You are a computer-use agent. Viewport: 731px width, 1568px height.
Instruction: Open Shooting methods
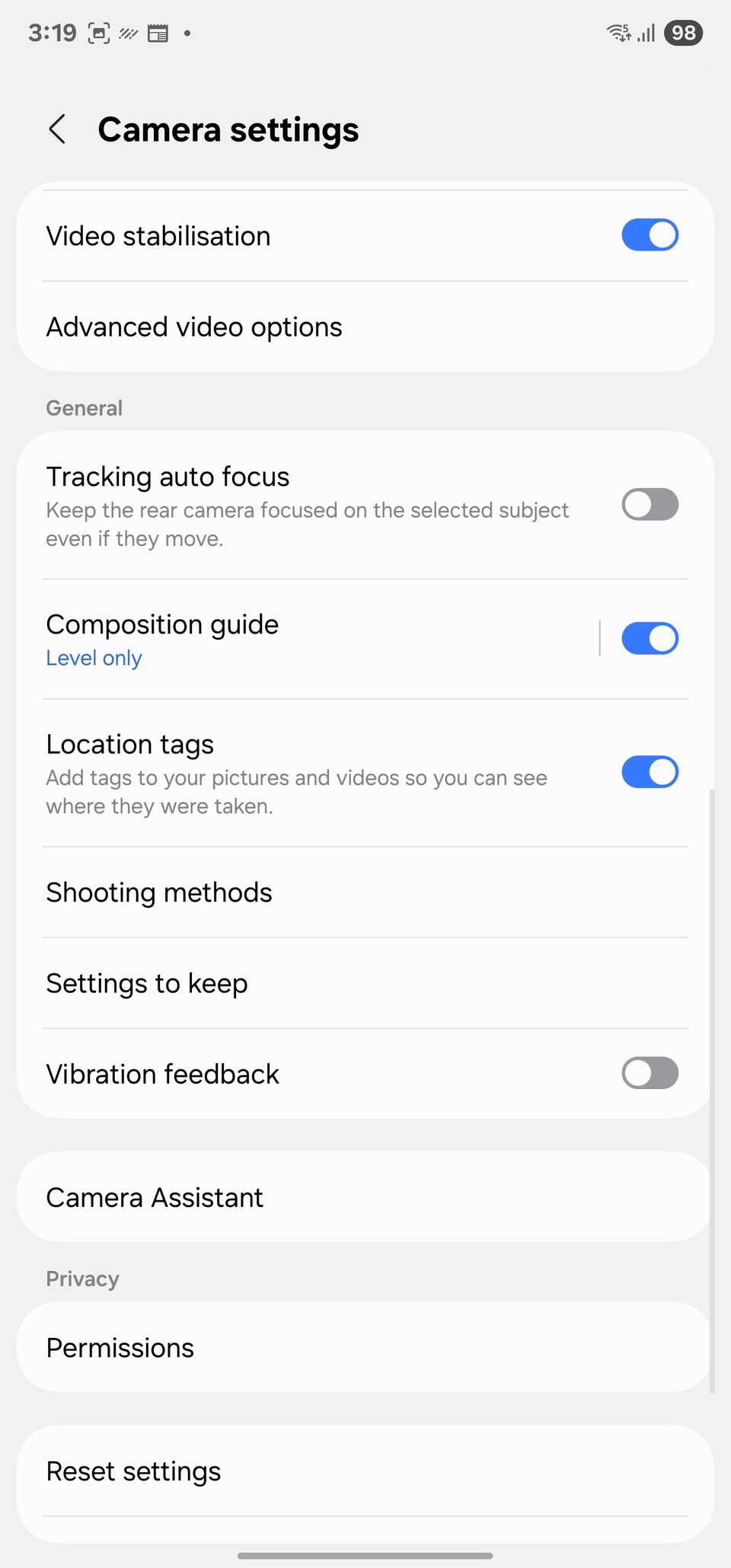(x=159, y=893)
